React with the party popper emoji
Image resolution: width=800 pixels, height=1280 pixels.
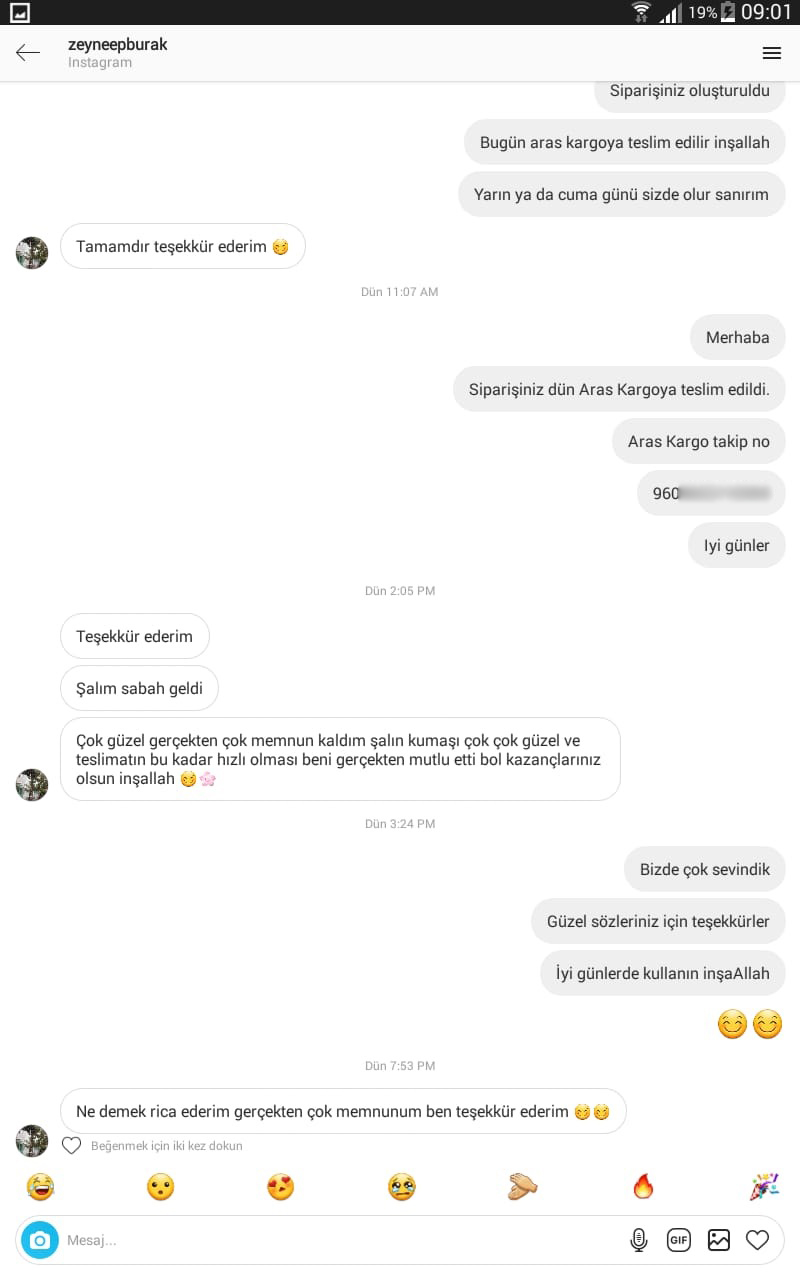(764, 1187)
